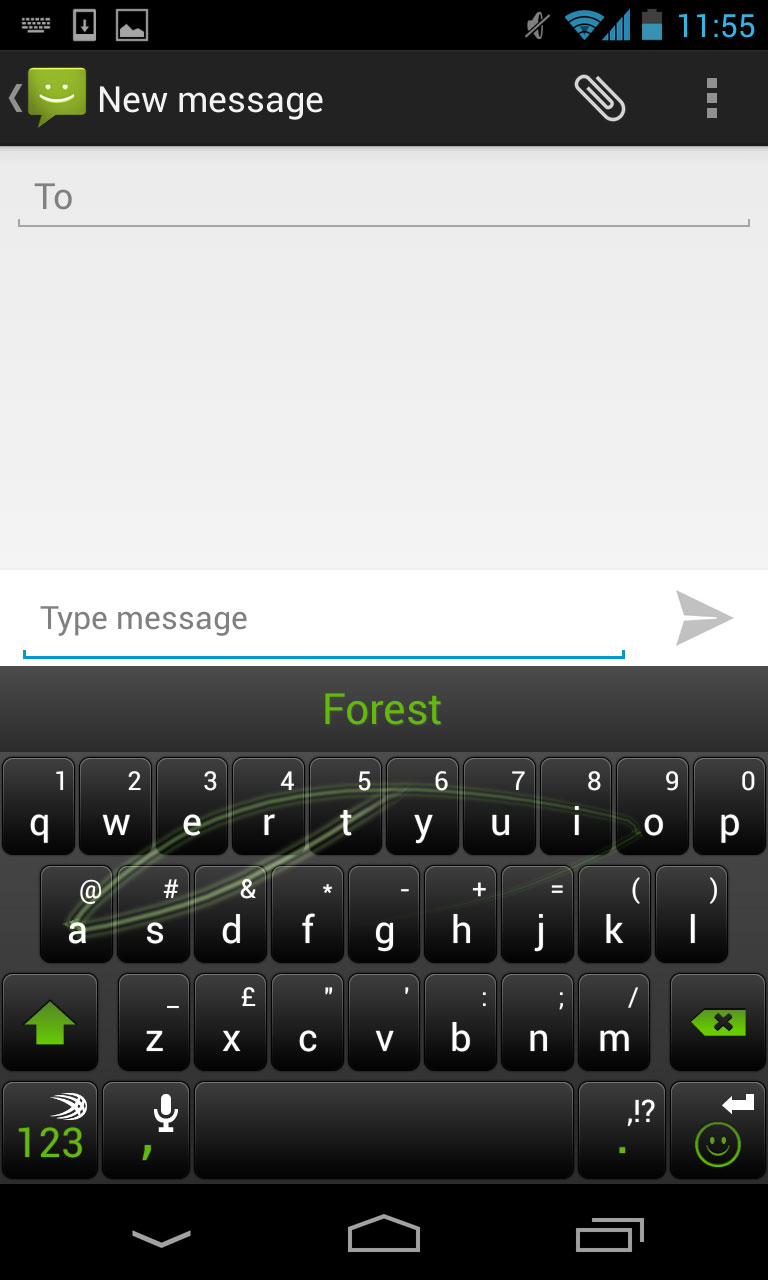The height and width of the screenshot is (1280, 768).
Task: Delete a character with the backspace key
Action: pos(718,1023)
